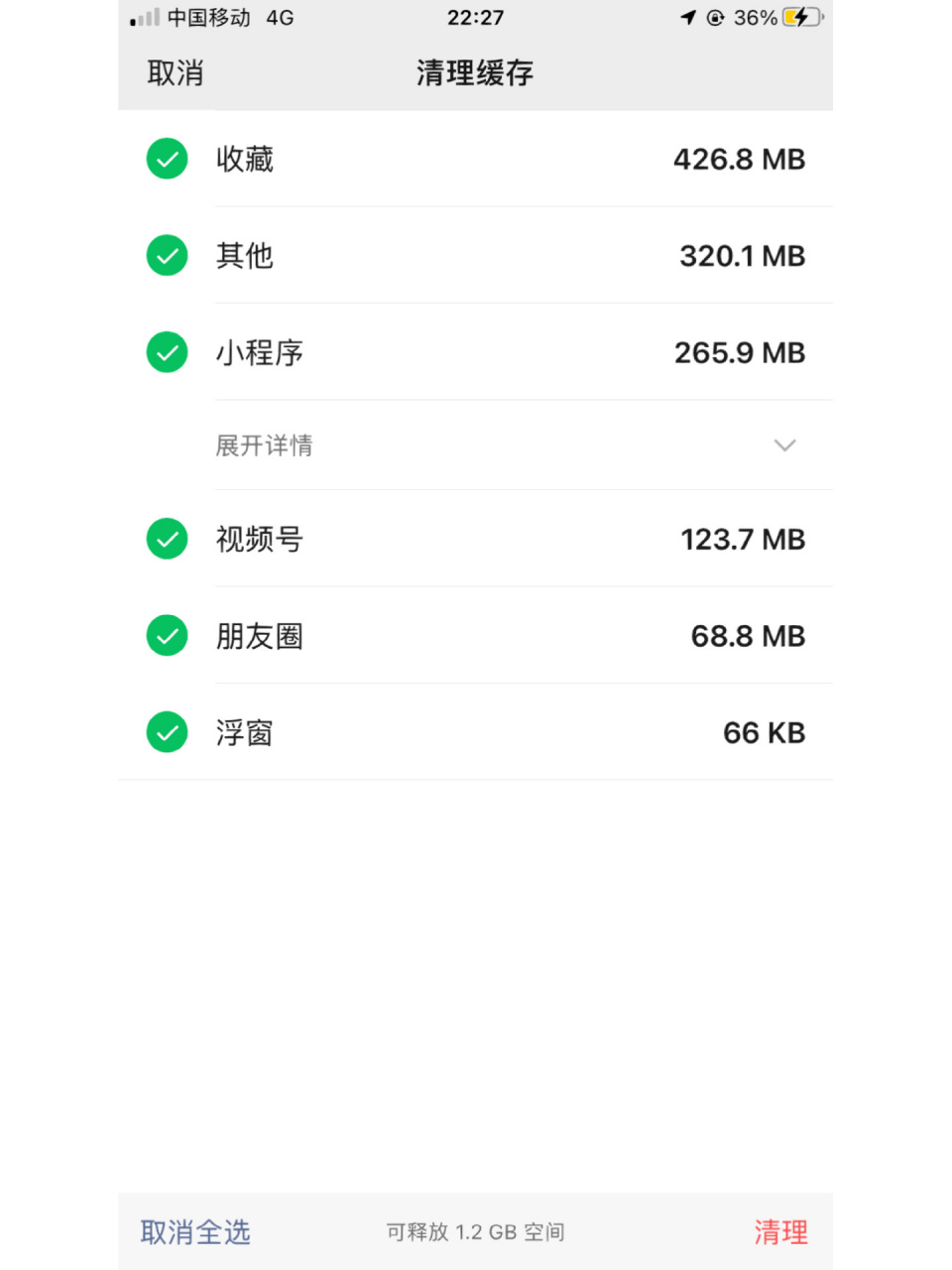Click the 426.8 MB size label for 收藏
Screen dimensions: 952x1270
pyautogui.click(x=739, y=159)
